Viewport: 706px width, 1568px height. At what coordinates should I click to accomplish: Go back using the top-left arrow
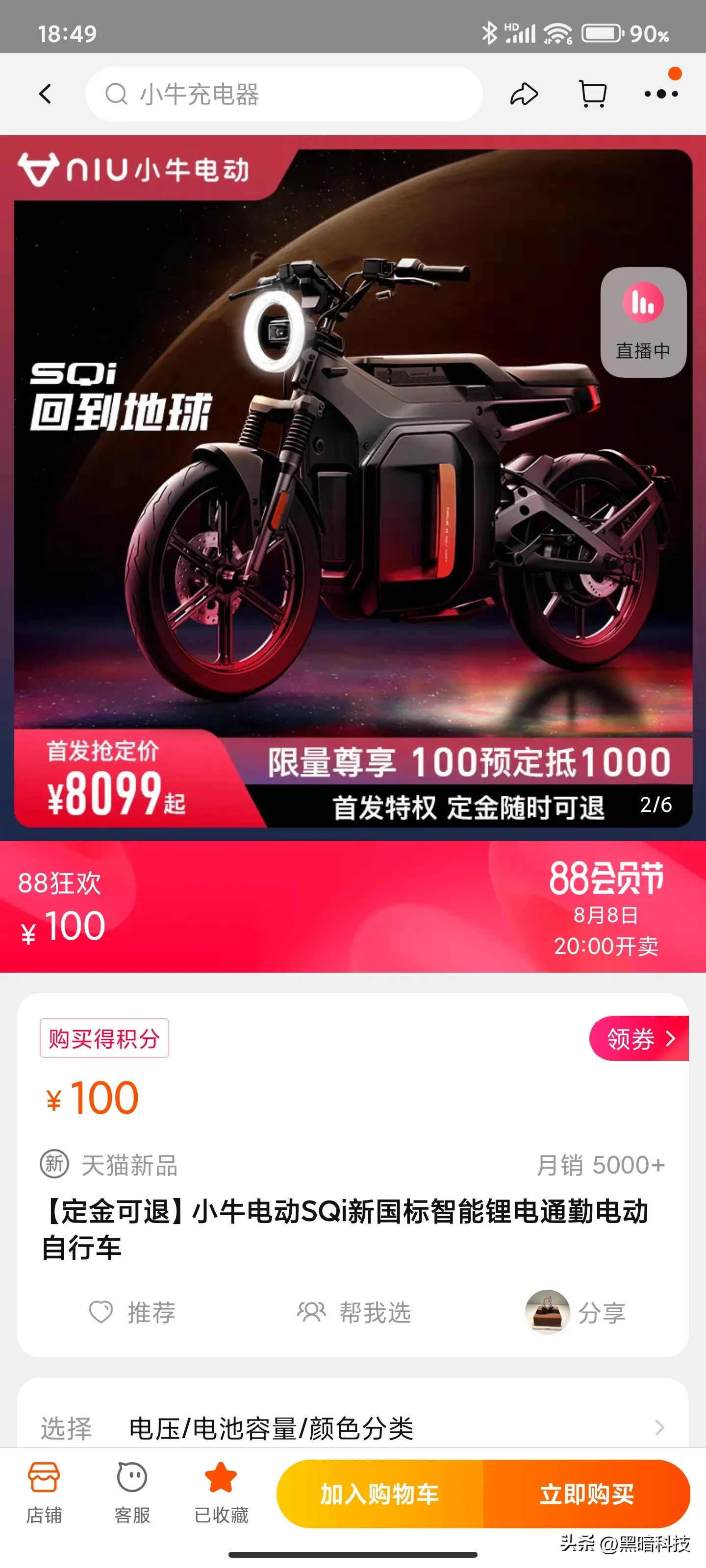pyautogui.click(x=45, y=94)
